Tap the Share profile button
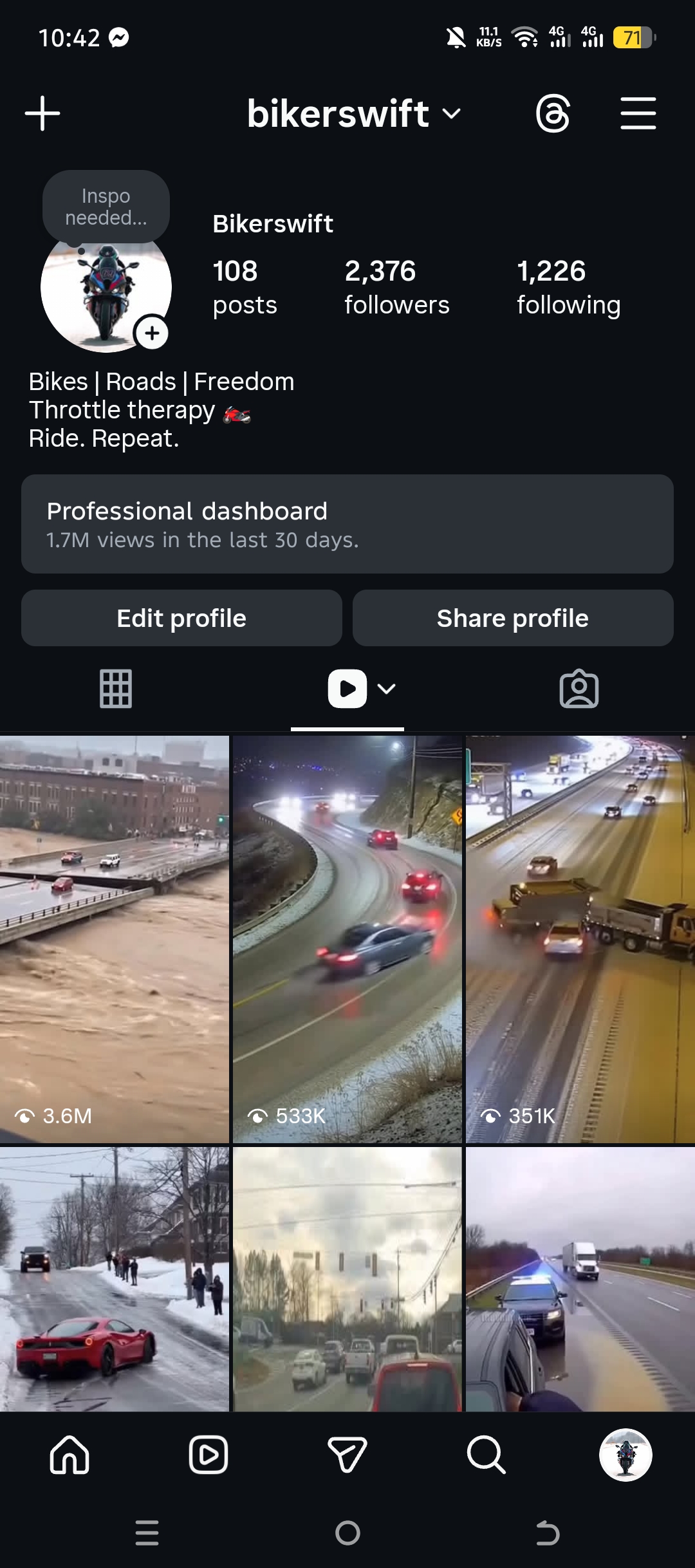695x1568 pixels. [513, 618]
